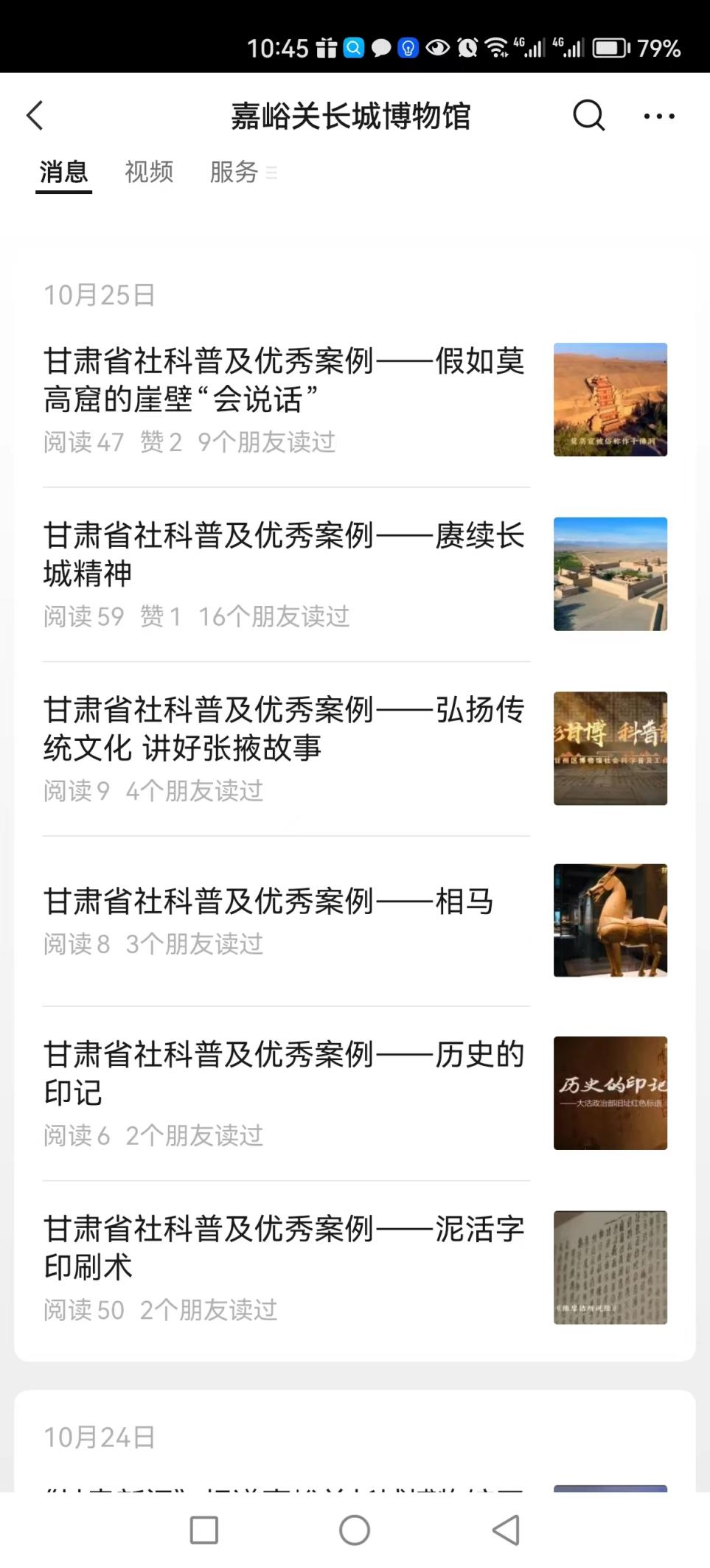Open search in the account header
This screenshot has width=710, height=1568.
588,115
